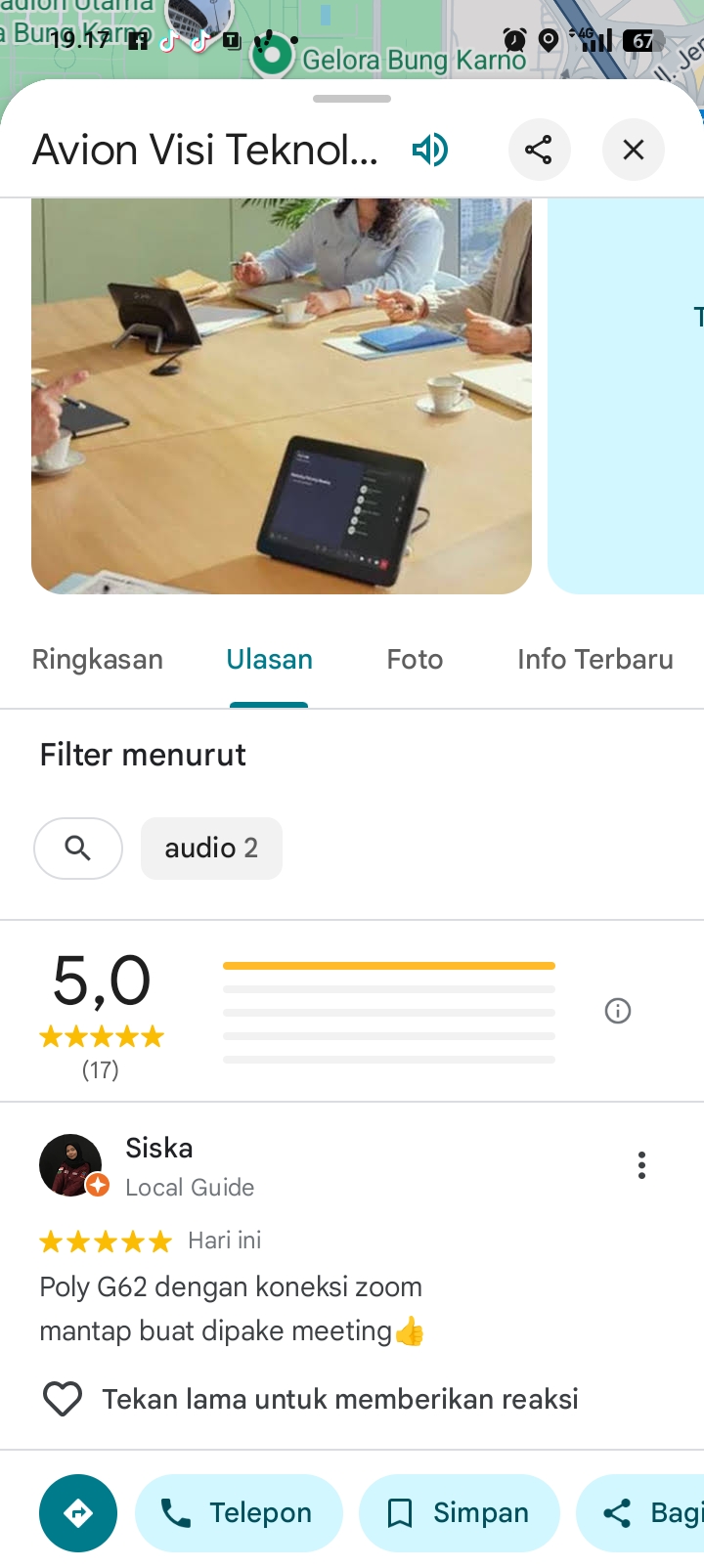The image size is (704, 1568).
Task: Filter reviews by the audio chip
Action: pos(211,849)
